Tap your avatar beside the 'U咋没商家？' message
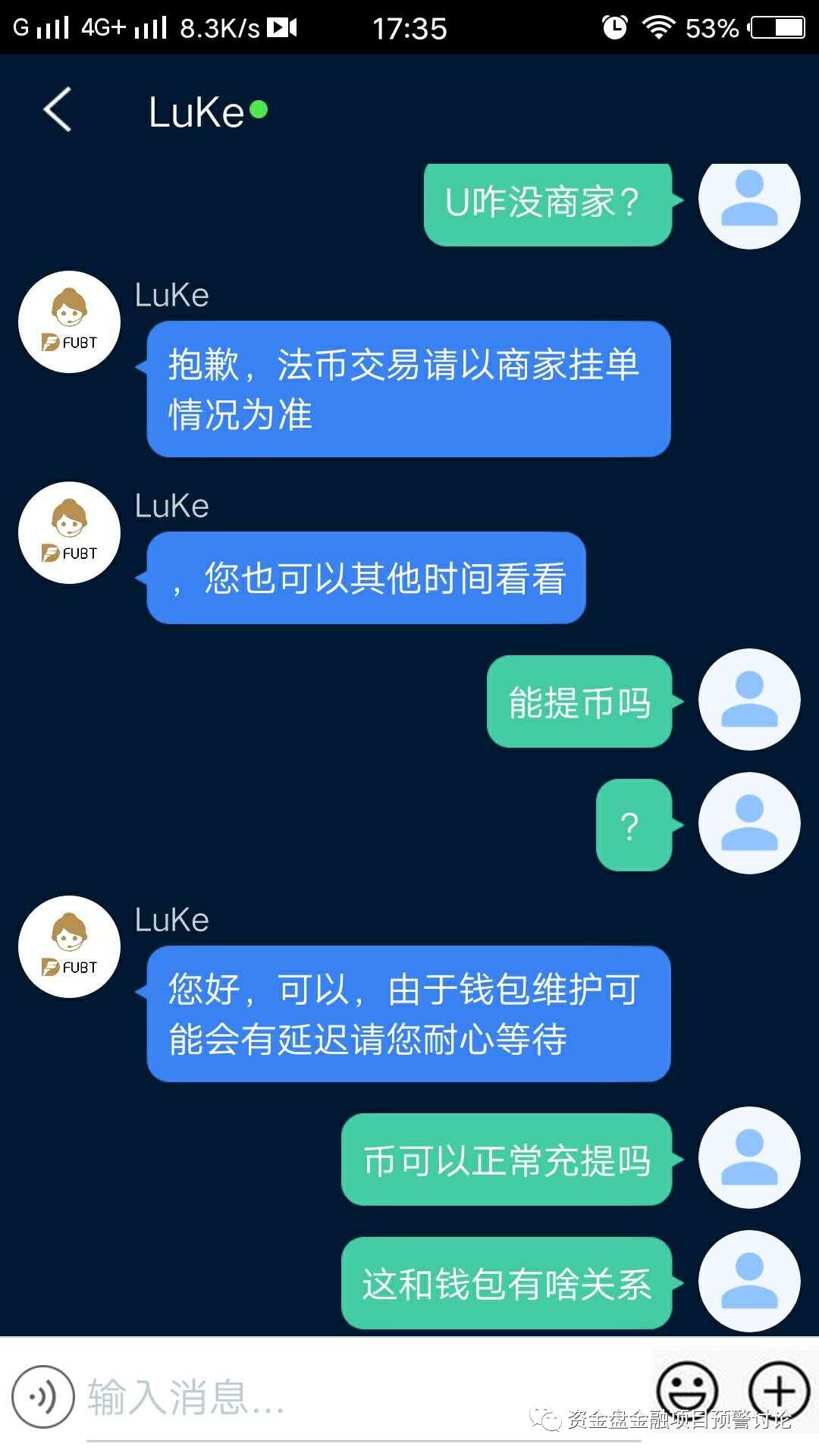This screenshot has height=1456, width=819. (x=749, y=201)
